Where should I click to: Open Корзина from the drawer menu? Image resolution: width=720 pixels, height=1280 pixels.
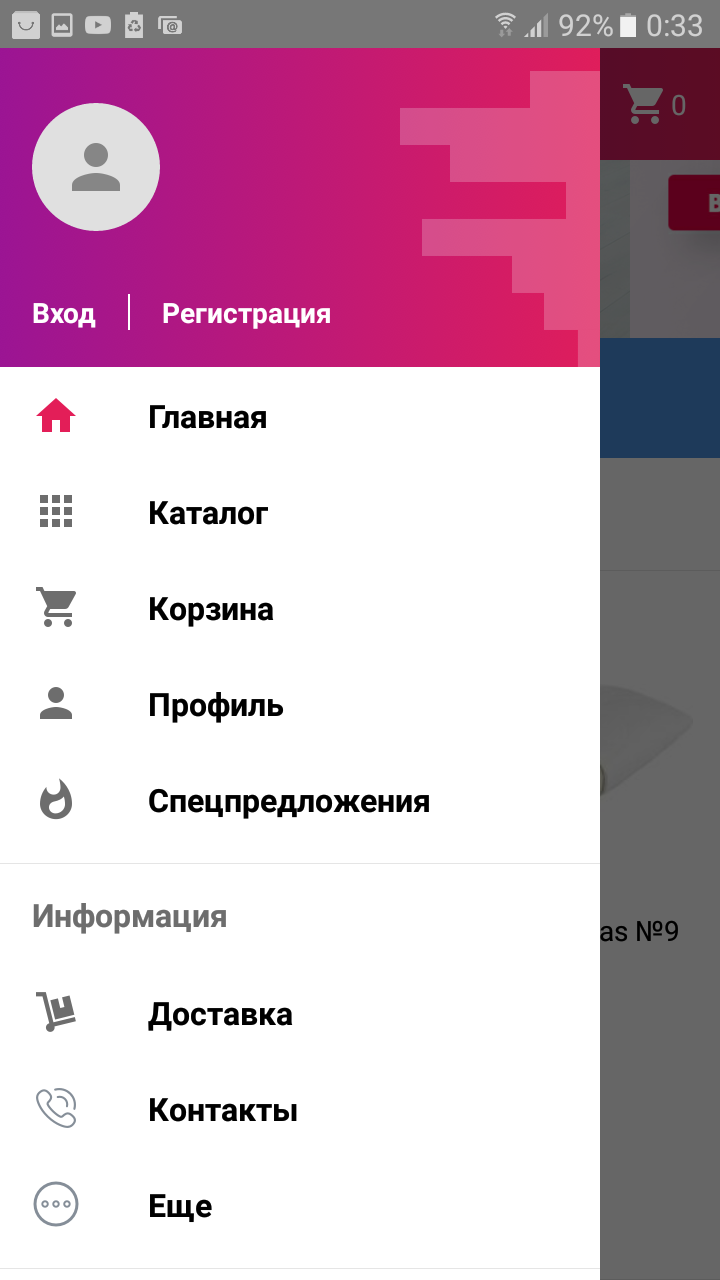click(300, 608)
